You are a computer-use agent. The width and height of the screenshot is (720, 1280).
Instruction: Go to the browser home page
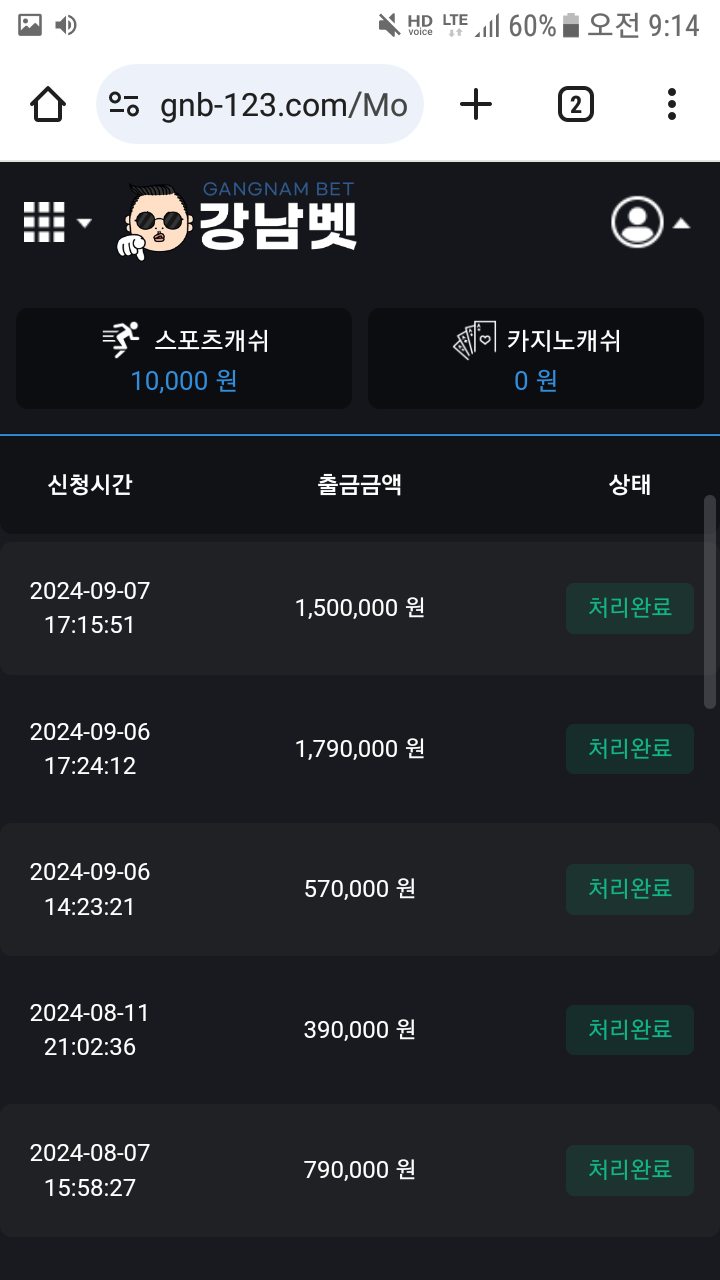48,104
